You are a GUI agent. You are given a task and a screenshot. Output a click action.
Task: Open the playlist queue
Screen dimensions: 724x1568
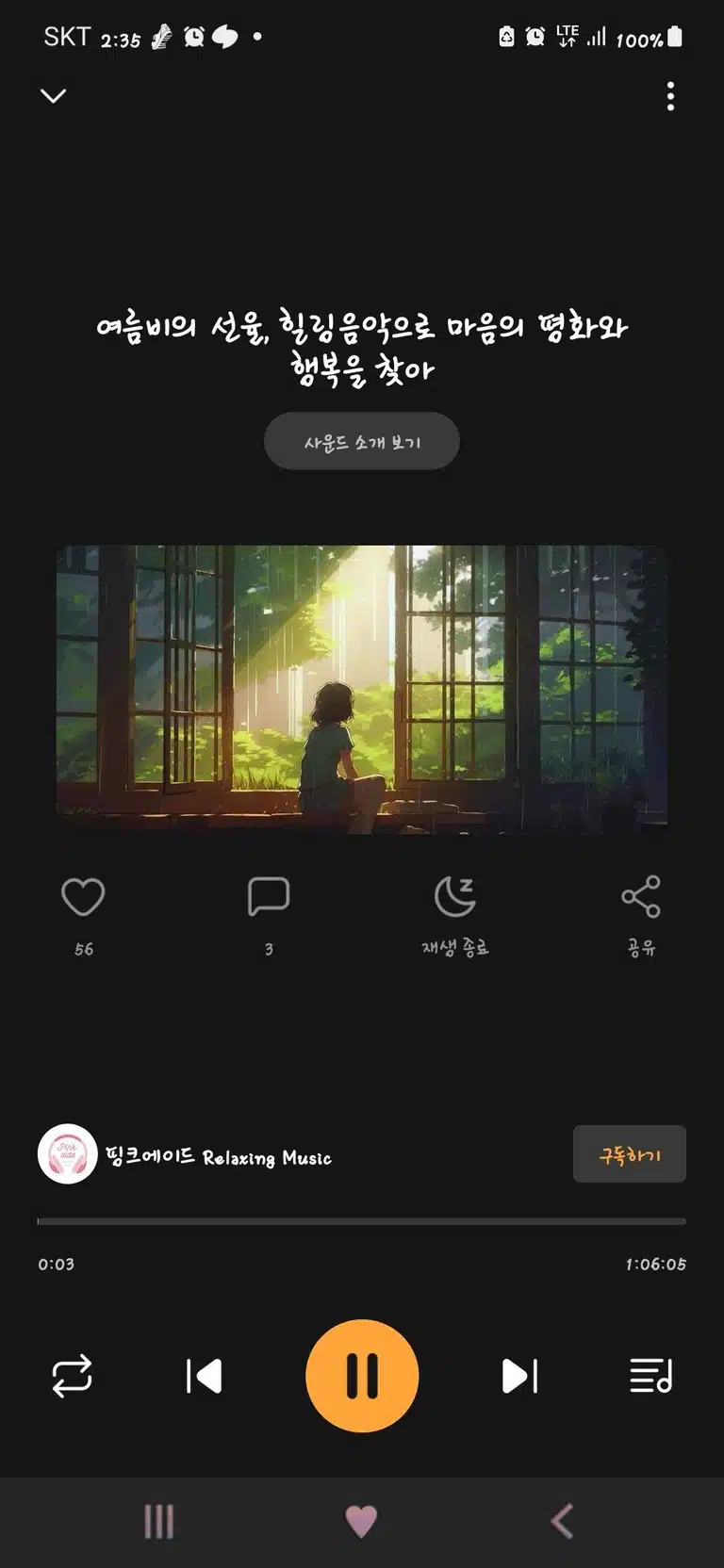pyautogui.click(x=651, y=1376)
